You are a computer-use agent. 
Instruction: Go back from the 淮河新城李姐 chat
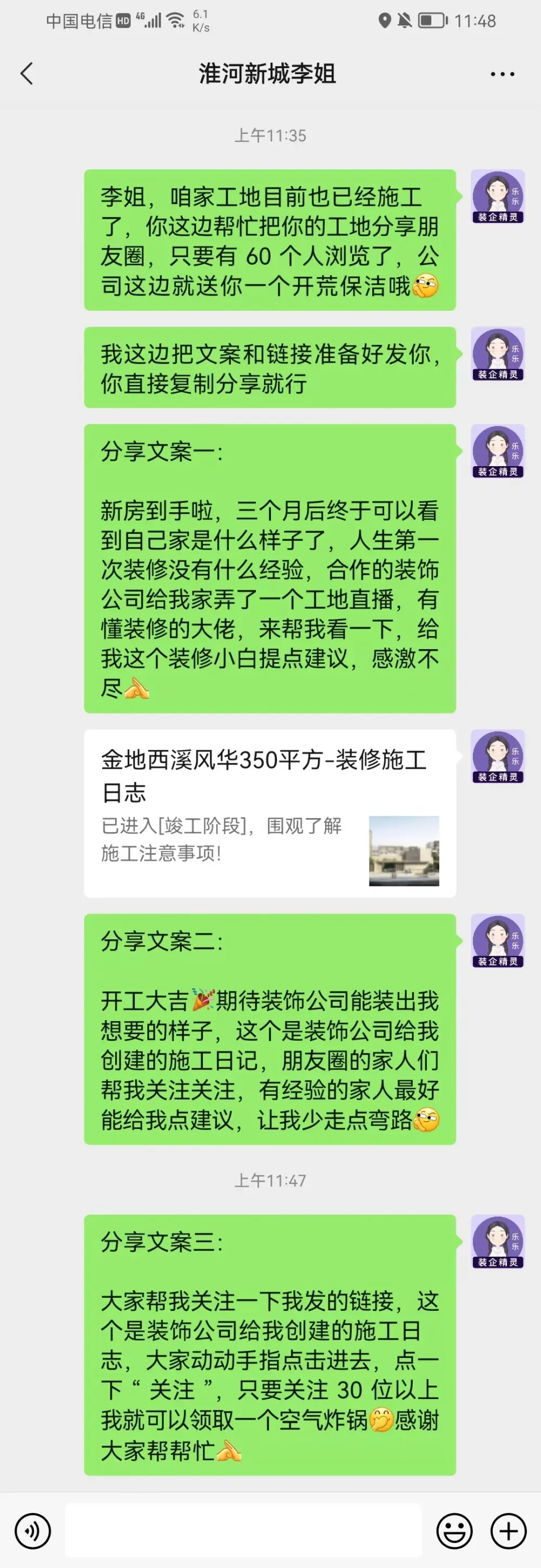coord(27,74)
